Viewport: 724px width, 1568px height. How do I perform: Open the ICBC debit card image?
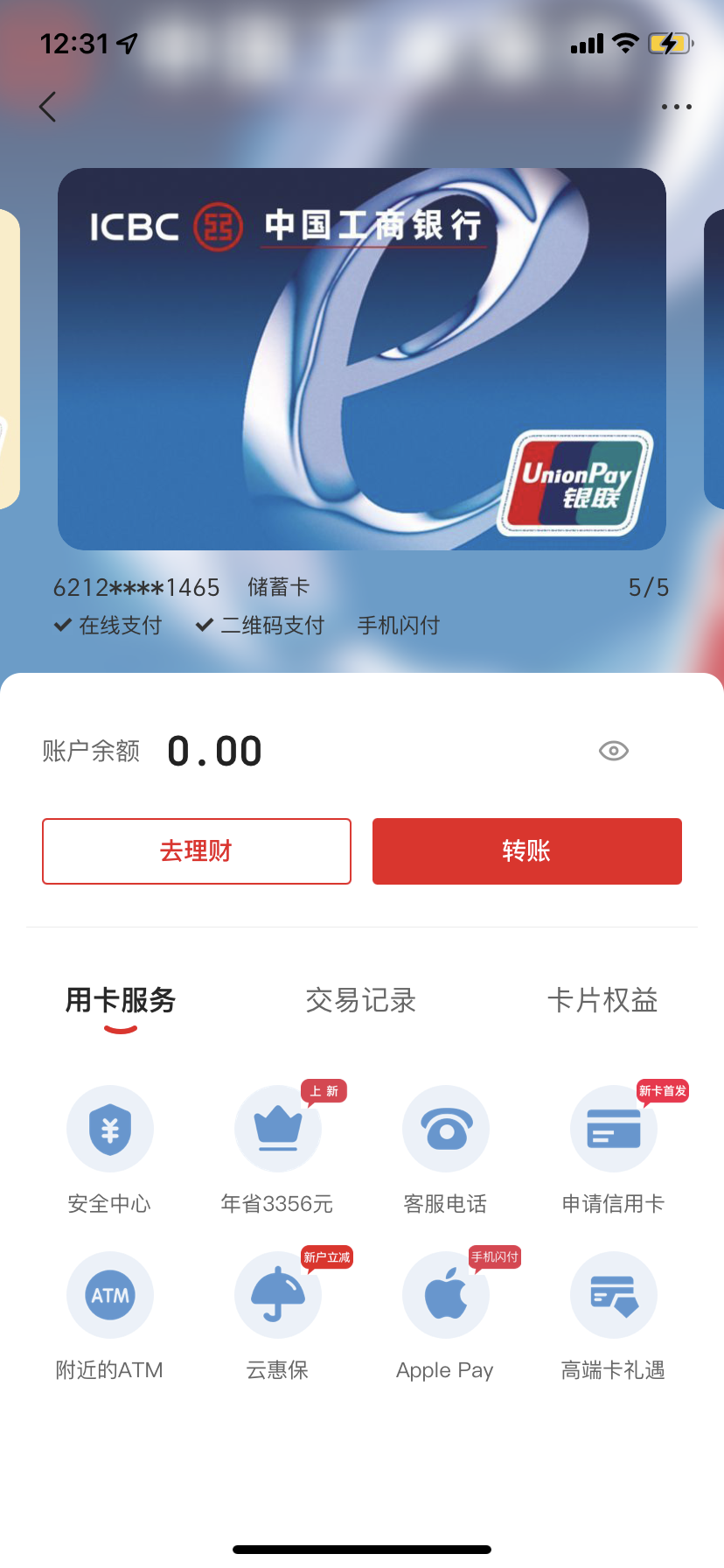[361, 359]
